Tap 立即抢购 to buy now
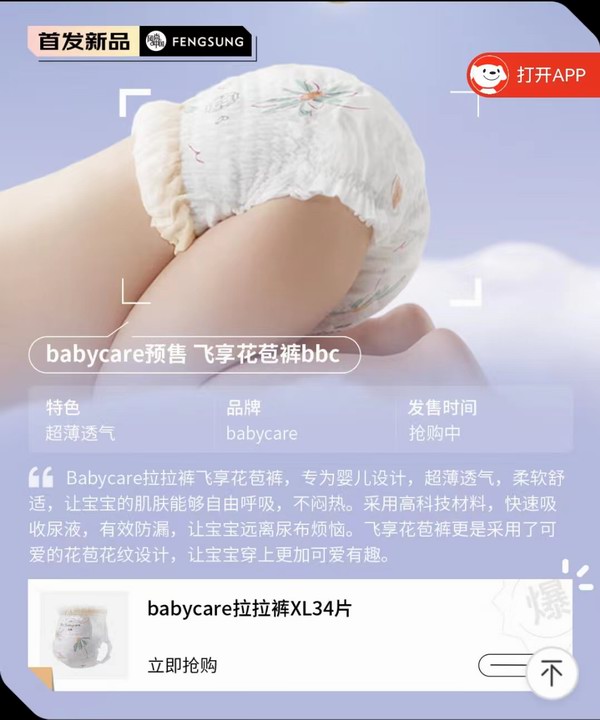This screenshot has height=720, width=600. (x=183, y=665)
